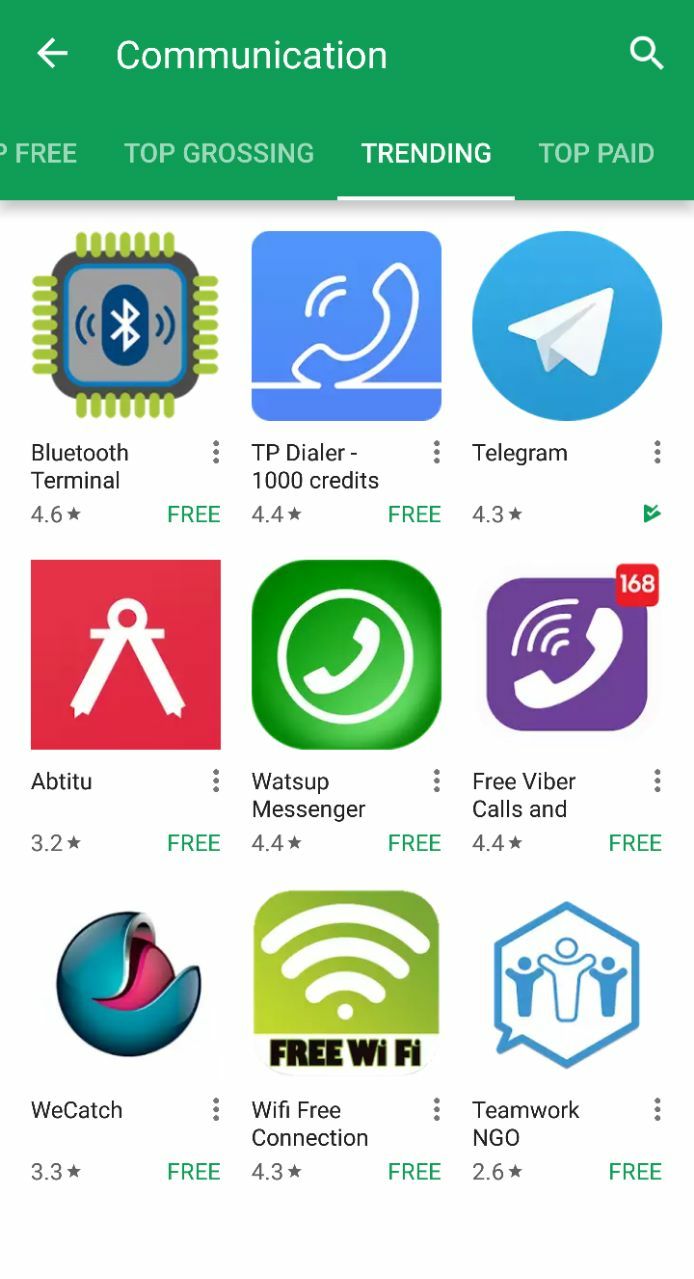The image size is (694, 1279).
Task: Open overflow menu for Watsup Messenger
Action: pyautogui.click(x=437, y=781)
